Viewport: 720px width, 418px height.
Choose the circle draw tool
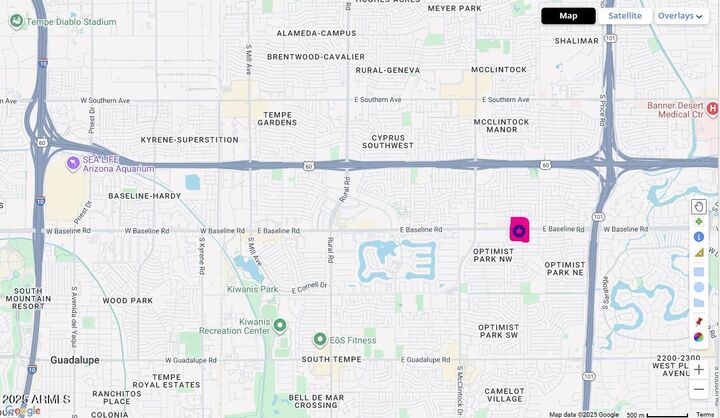[699, 287]
